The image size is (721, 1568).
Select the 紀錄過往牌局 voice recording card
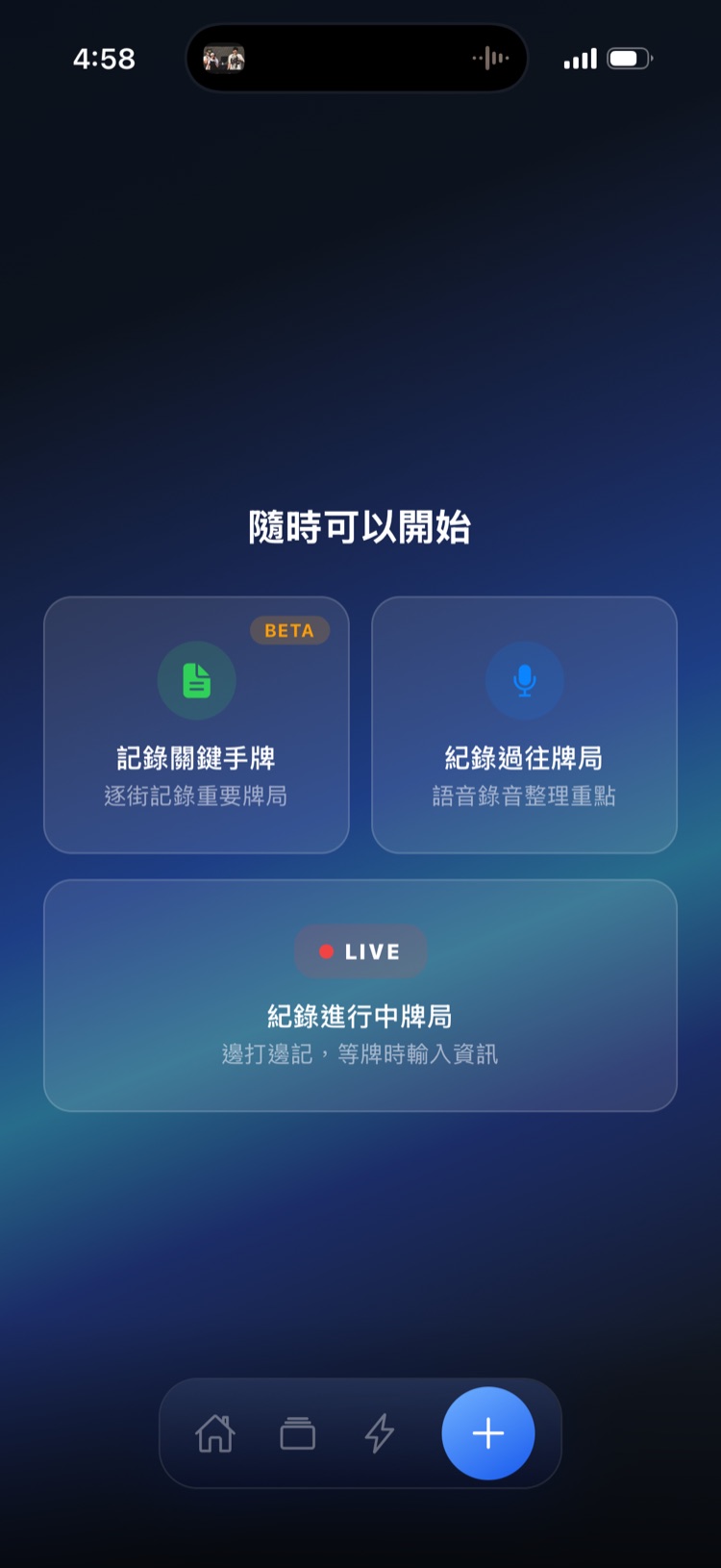coord(524,725)
